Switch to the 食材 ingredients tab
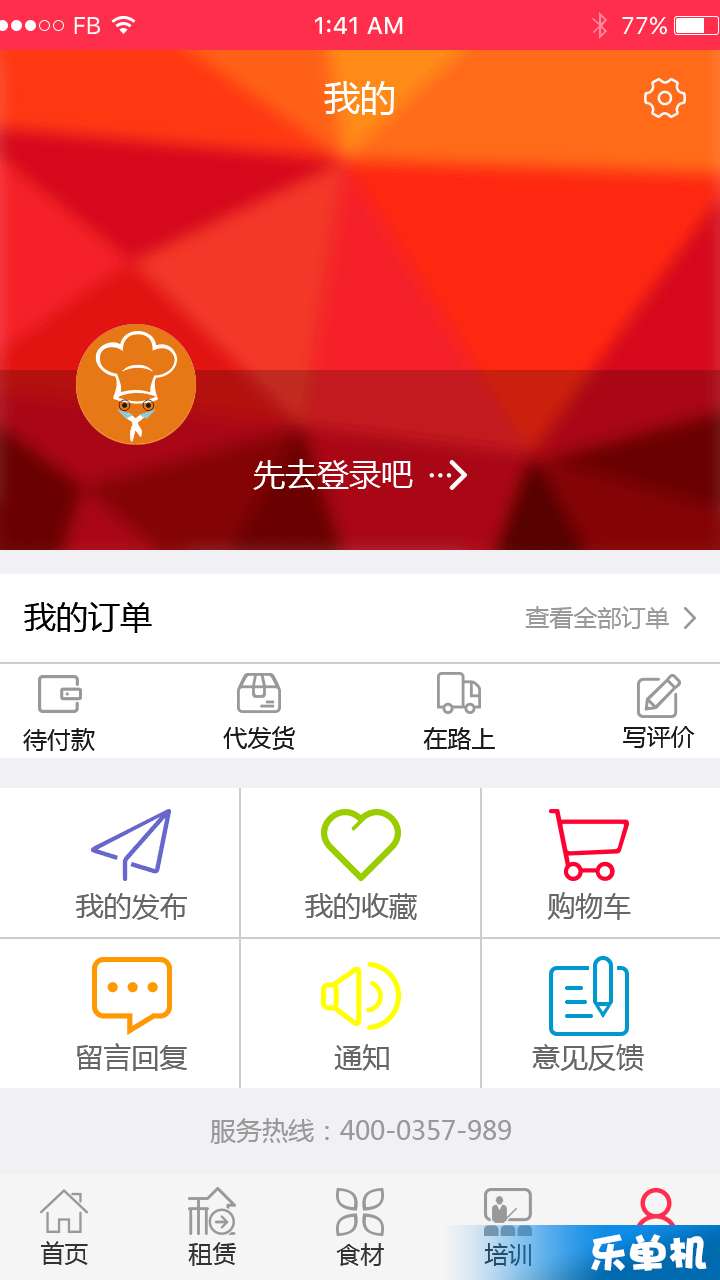Viewport: 720px width, 1280px height. tap(360, 1227)
